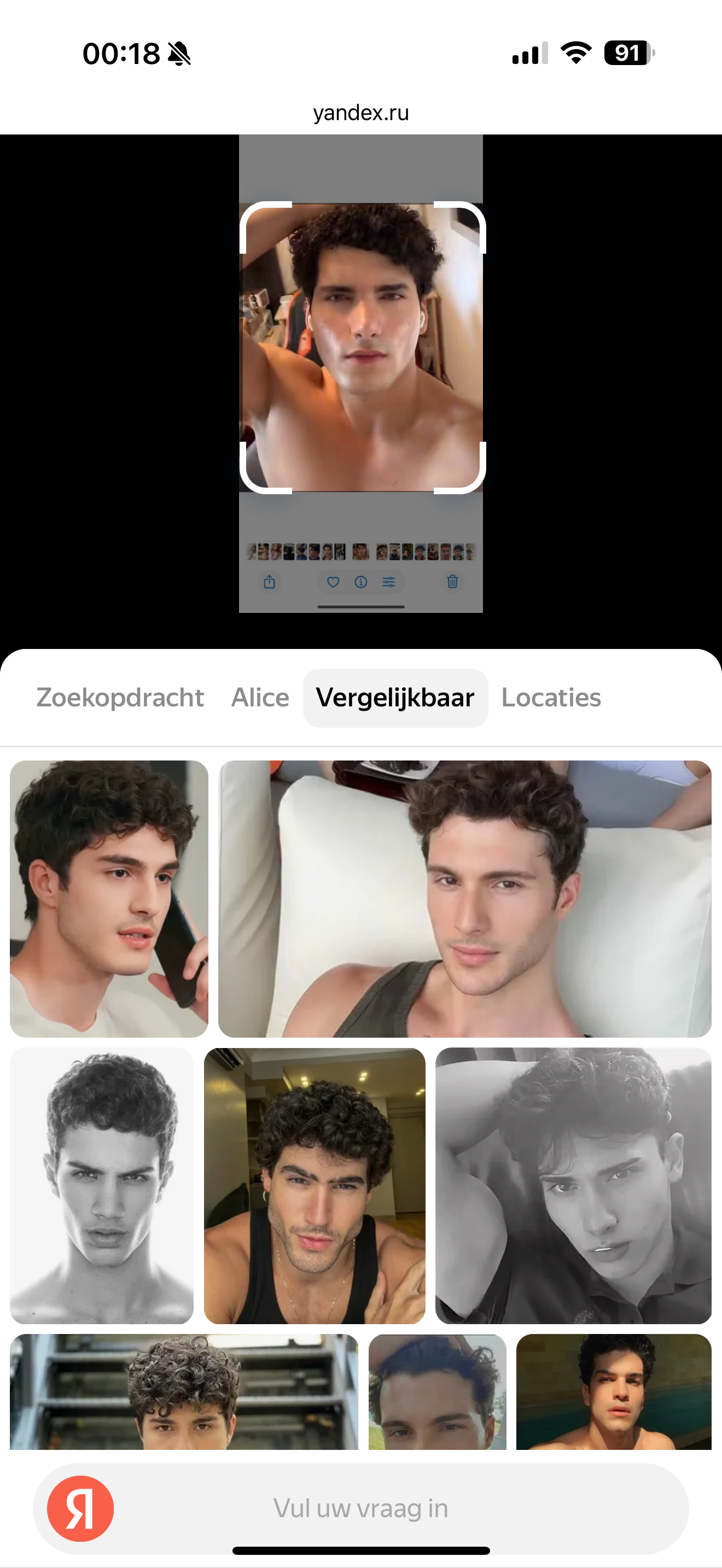Open the black-and-white studio portrait result
Viewport: 722px width, 1568px height.
(102, 1186)
